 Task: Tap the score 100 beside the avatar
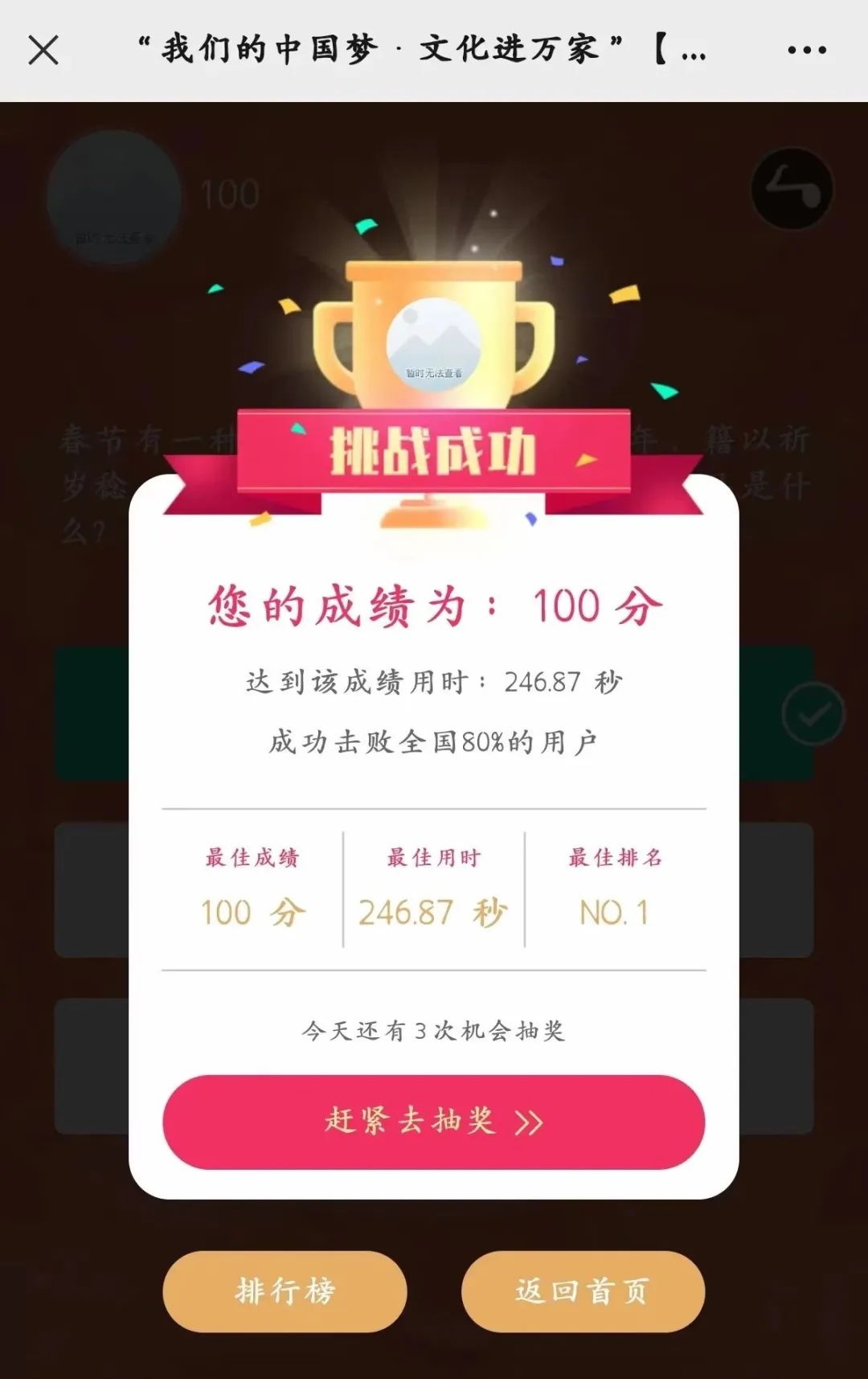click(230, 191)
